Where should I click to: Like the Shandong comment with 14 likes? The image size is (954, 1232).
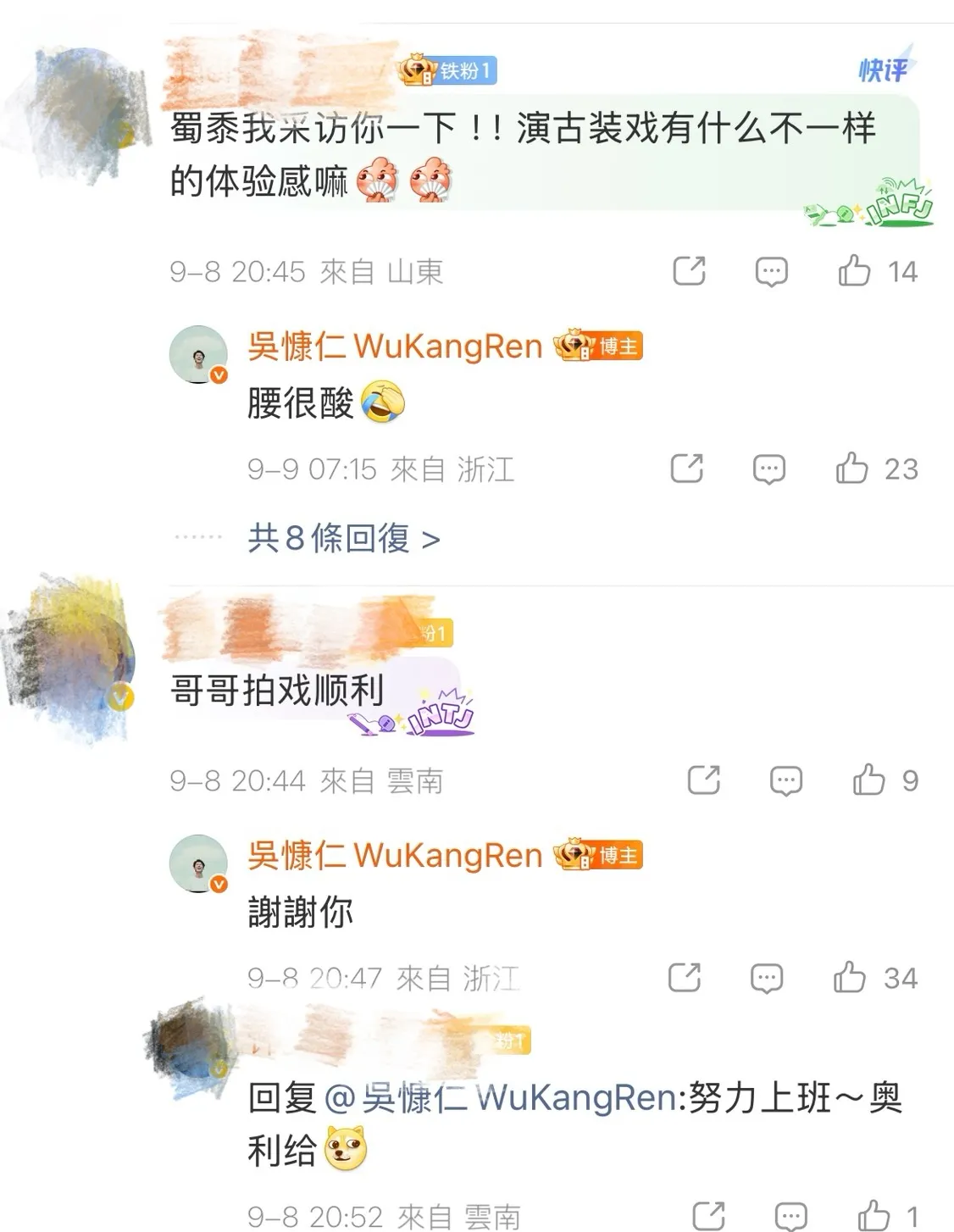point(854,271)
